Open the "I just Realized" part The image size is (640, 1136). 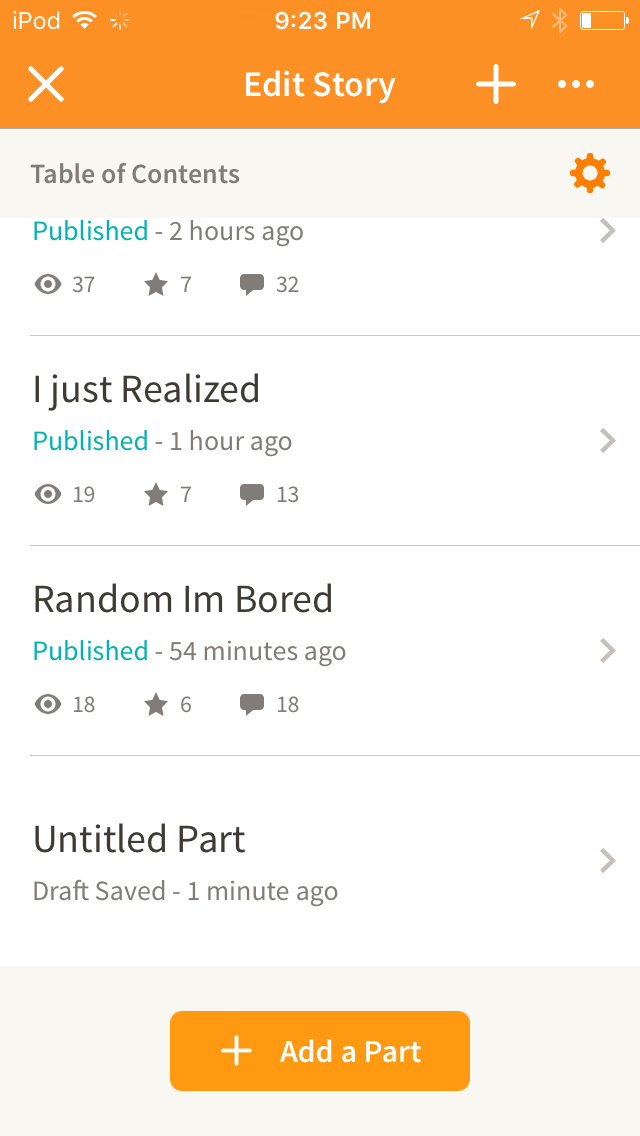pyautogui.click(x=320, y=440)
